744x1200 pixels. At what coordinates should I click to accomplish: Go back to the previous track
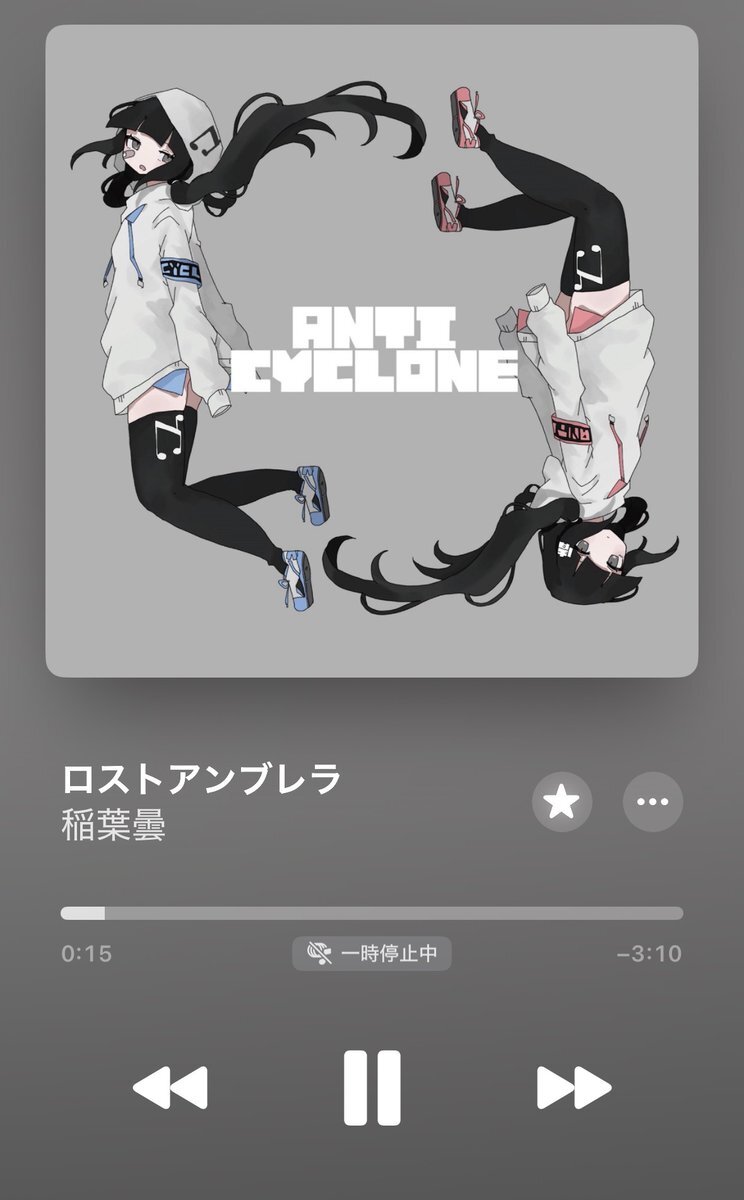coord(170,1087)
